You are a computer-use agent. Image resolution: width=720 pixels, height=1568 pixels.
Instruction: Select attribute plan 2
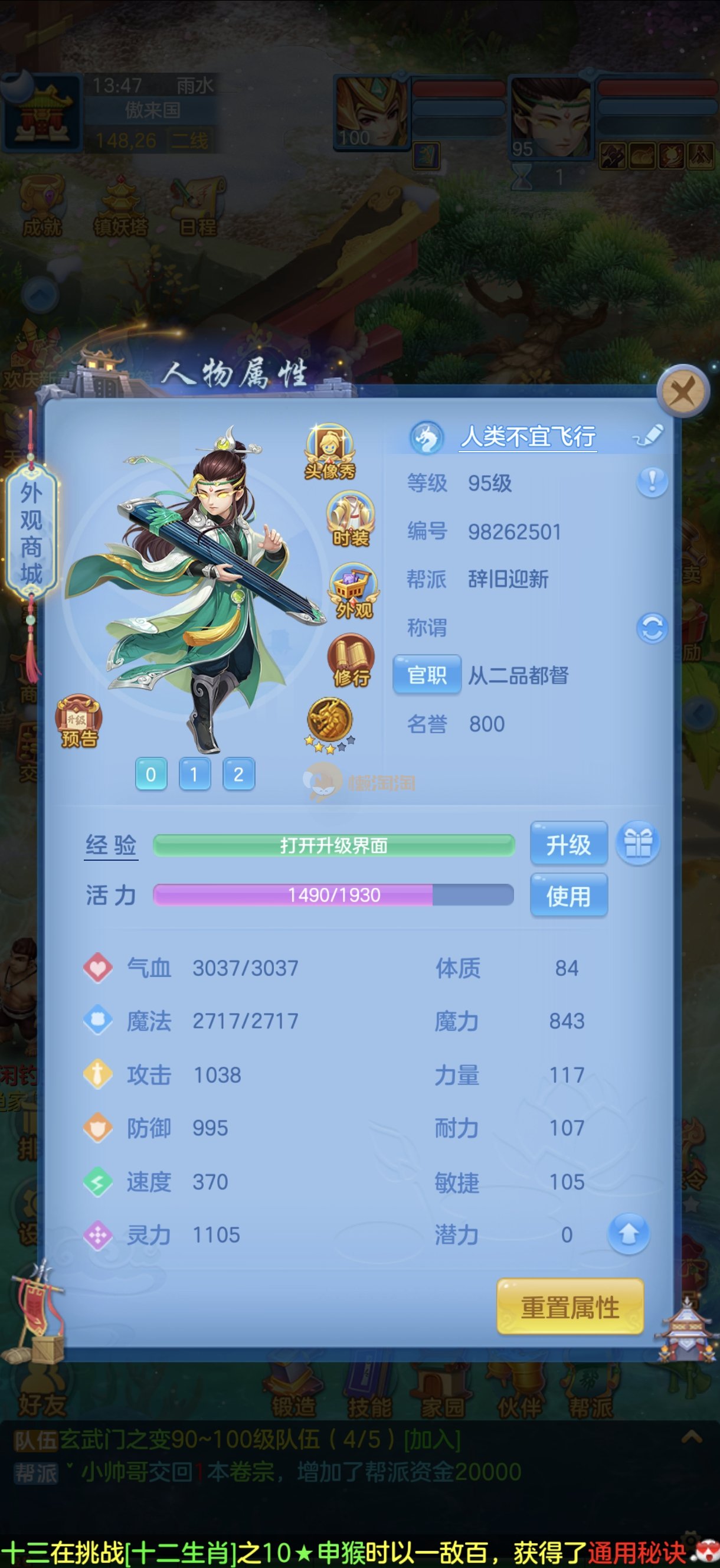point(238,775)
